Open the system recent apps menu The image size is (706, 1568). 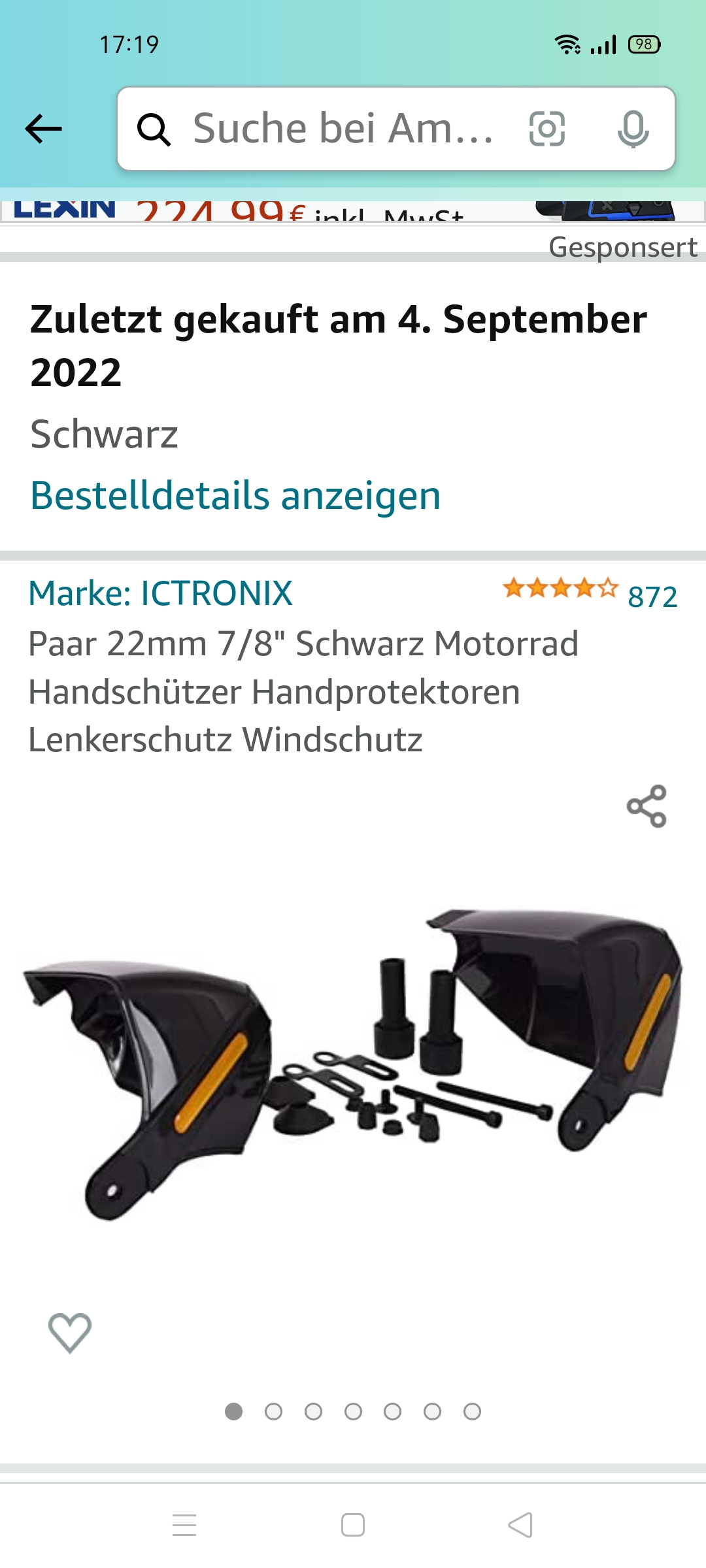[184, 1526]
